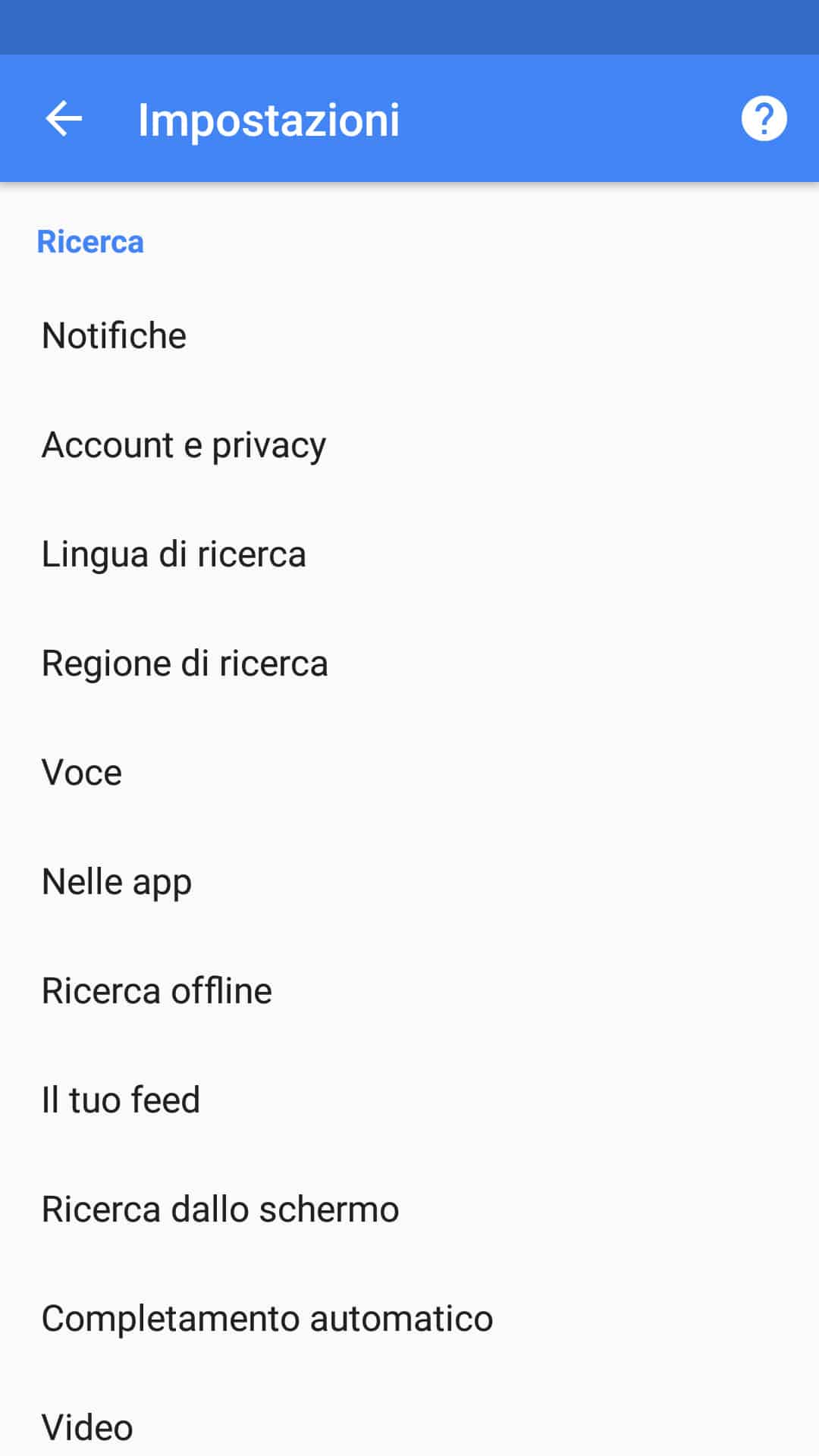Open Lingua di ricerca
The image size is (819, 1456).
click(174, 554)
